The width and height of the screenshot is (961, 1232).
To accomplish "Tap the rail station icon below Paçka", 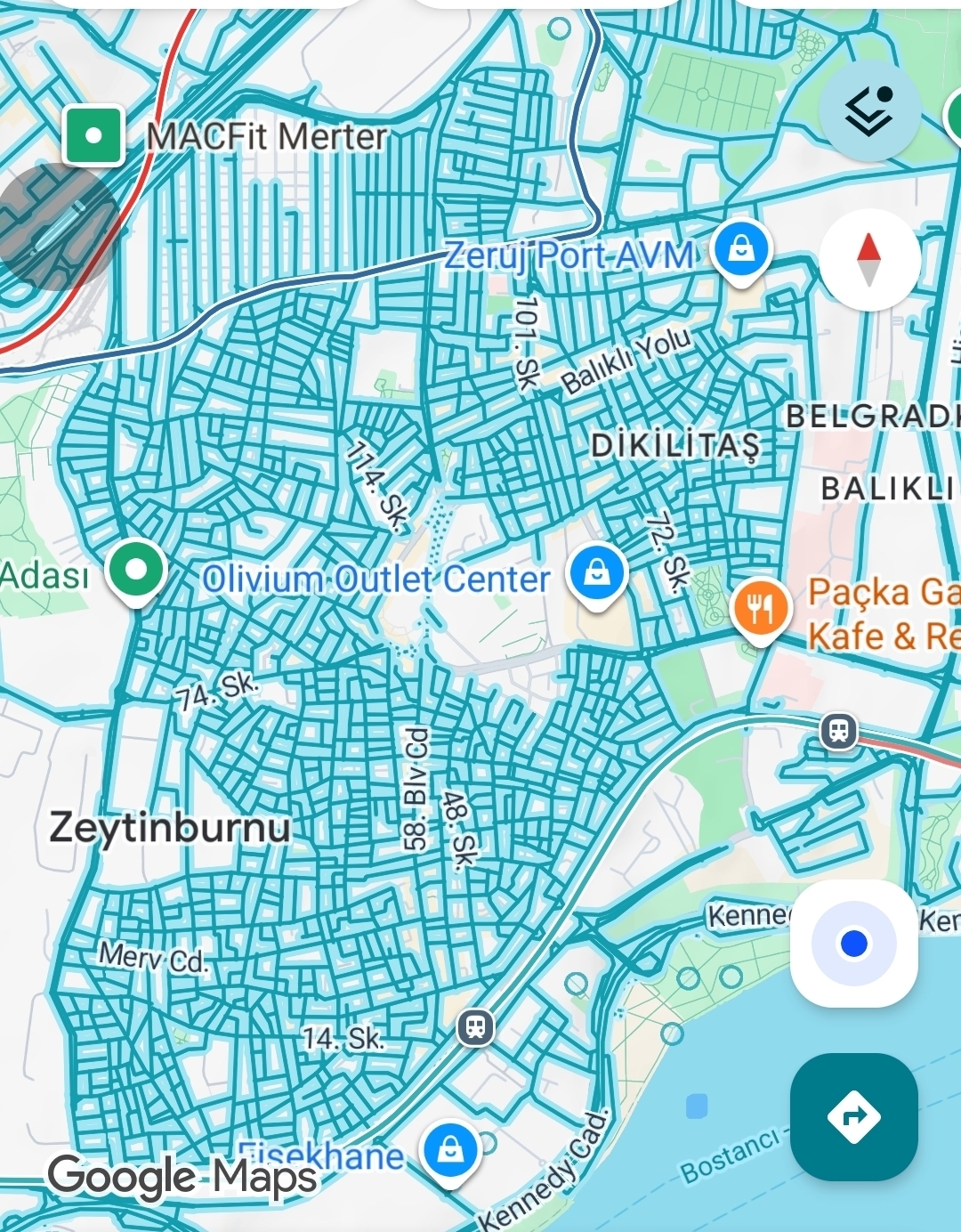I will click(x=839, y=731).
